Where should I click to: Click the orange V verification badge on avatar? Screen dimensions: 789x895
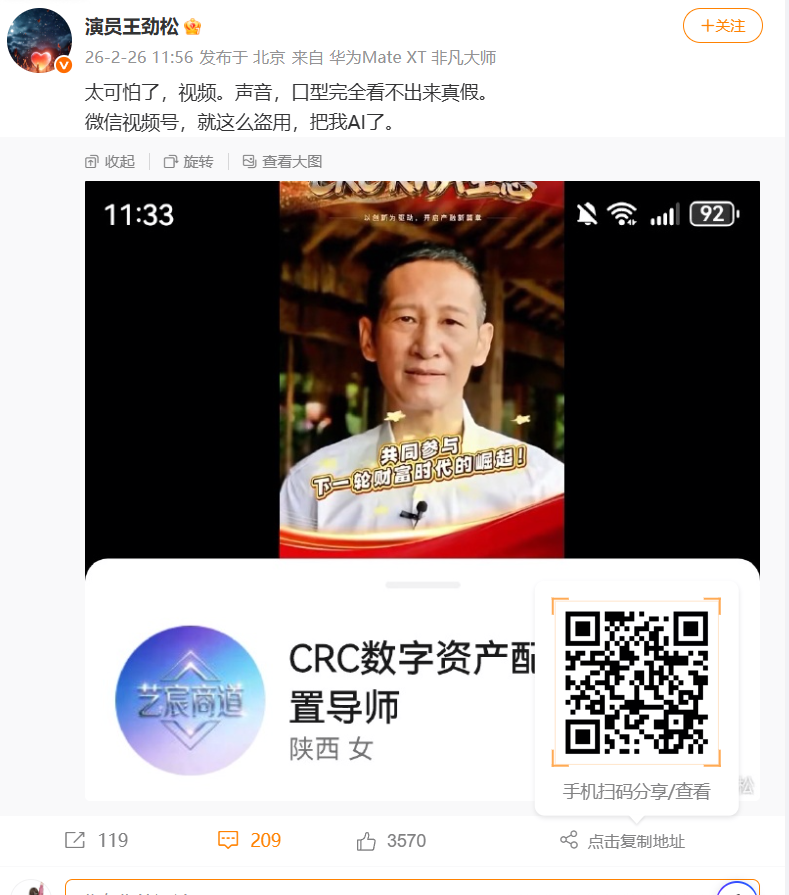[x=64, y=63]
